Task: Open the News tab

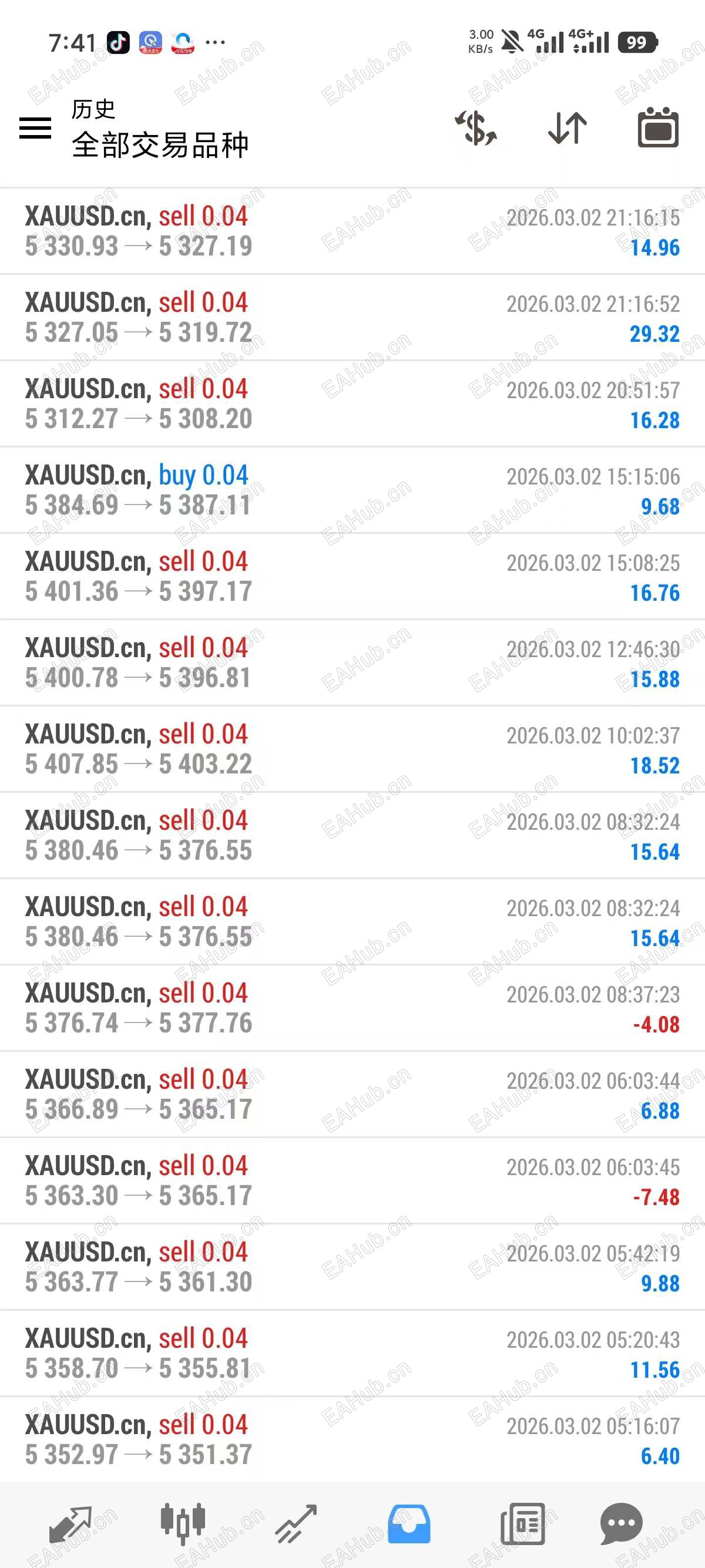Action: pos(522,1524)
